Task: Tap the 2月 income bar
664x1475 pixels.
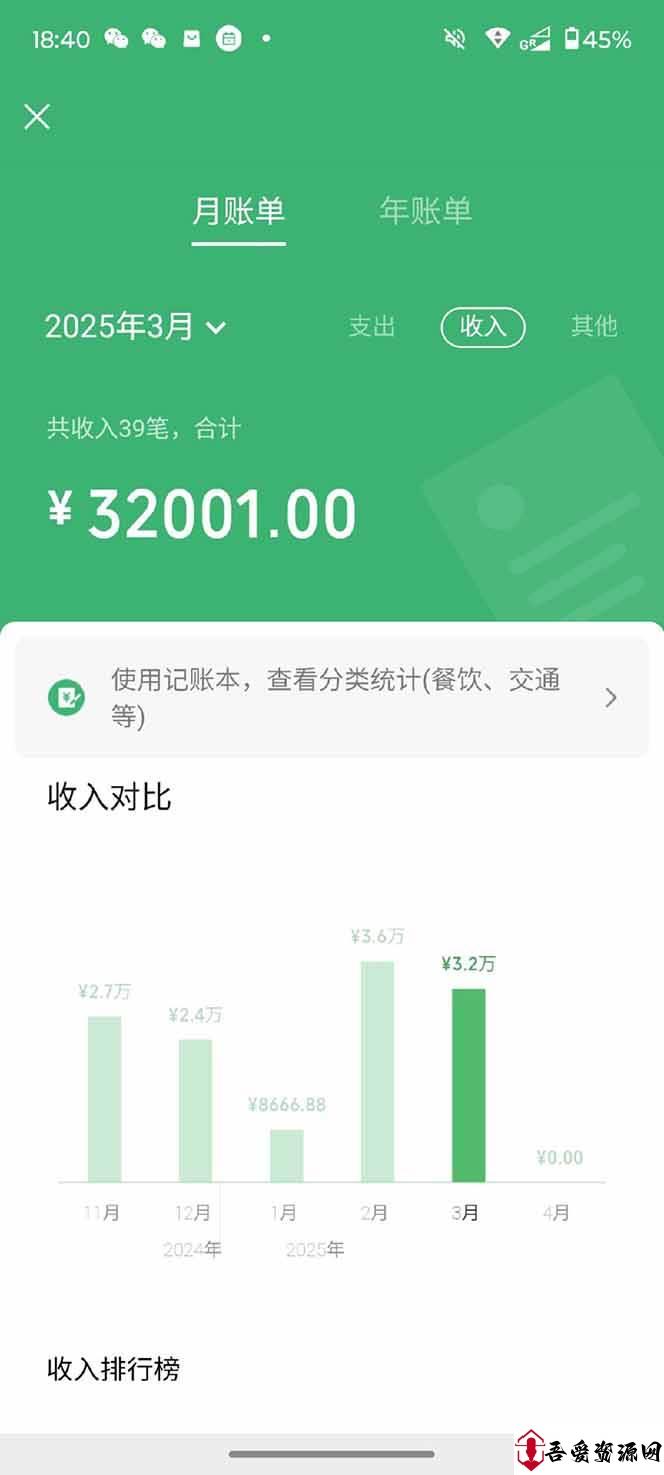Action: [377, 1071]
